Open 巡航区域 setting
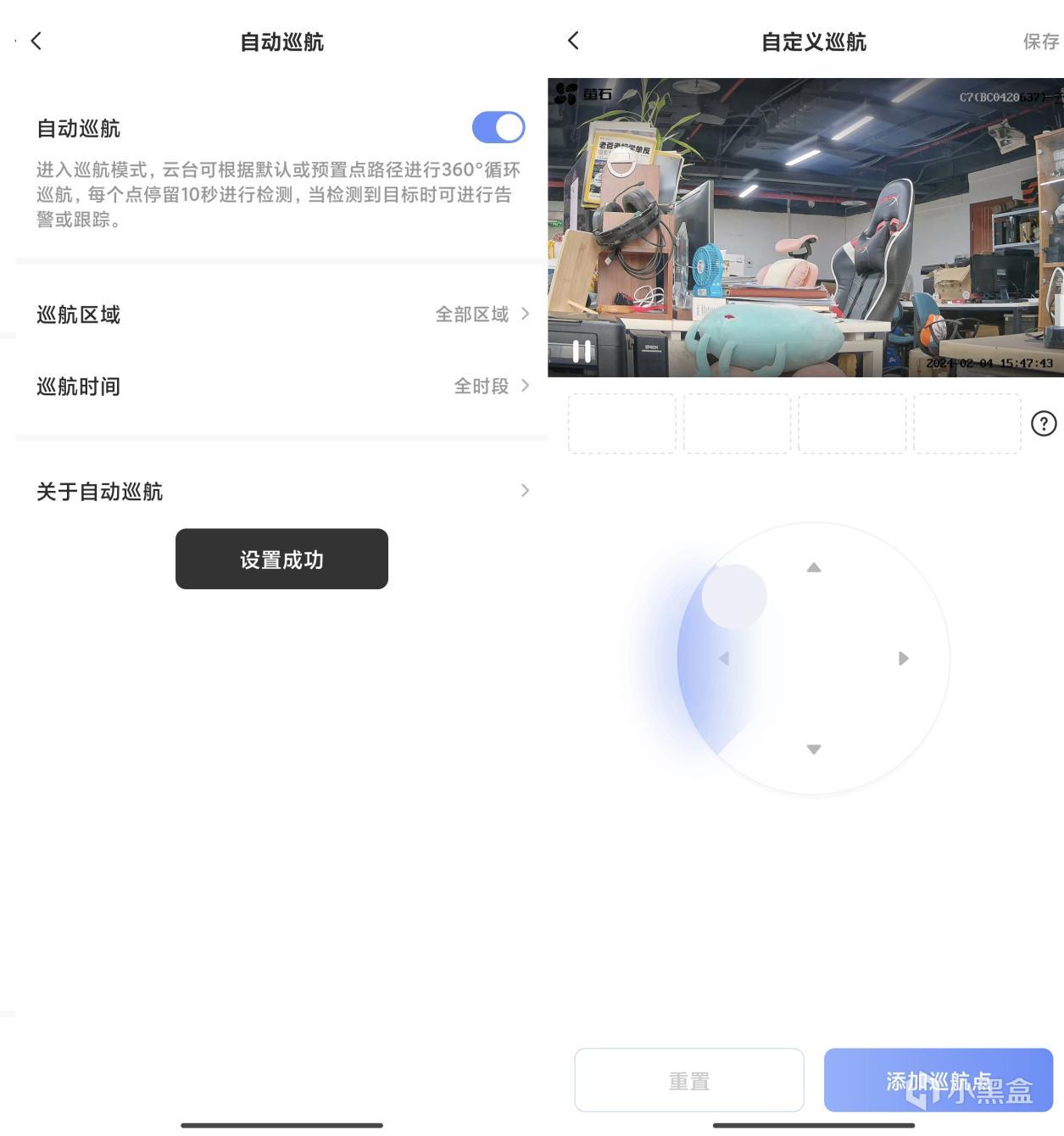The image size is (1064, 1136). tap(281, 315)
